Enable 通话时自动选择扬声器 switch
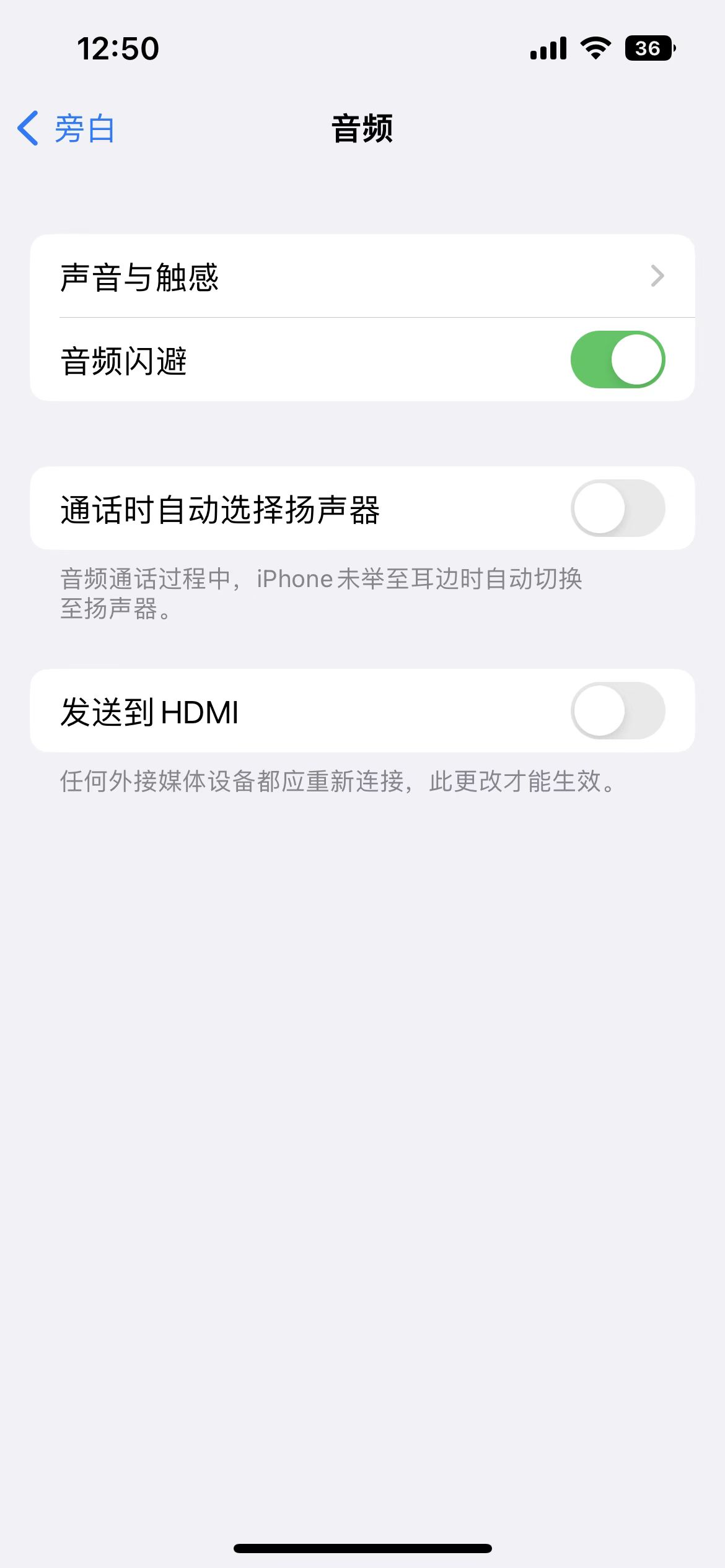 (x=617, y=508)
